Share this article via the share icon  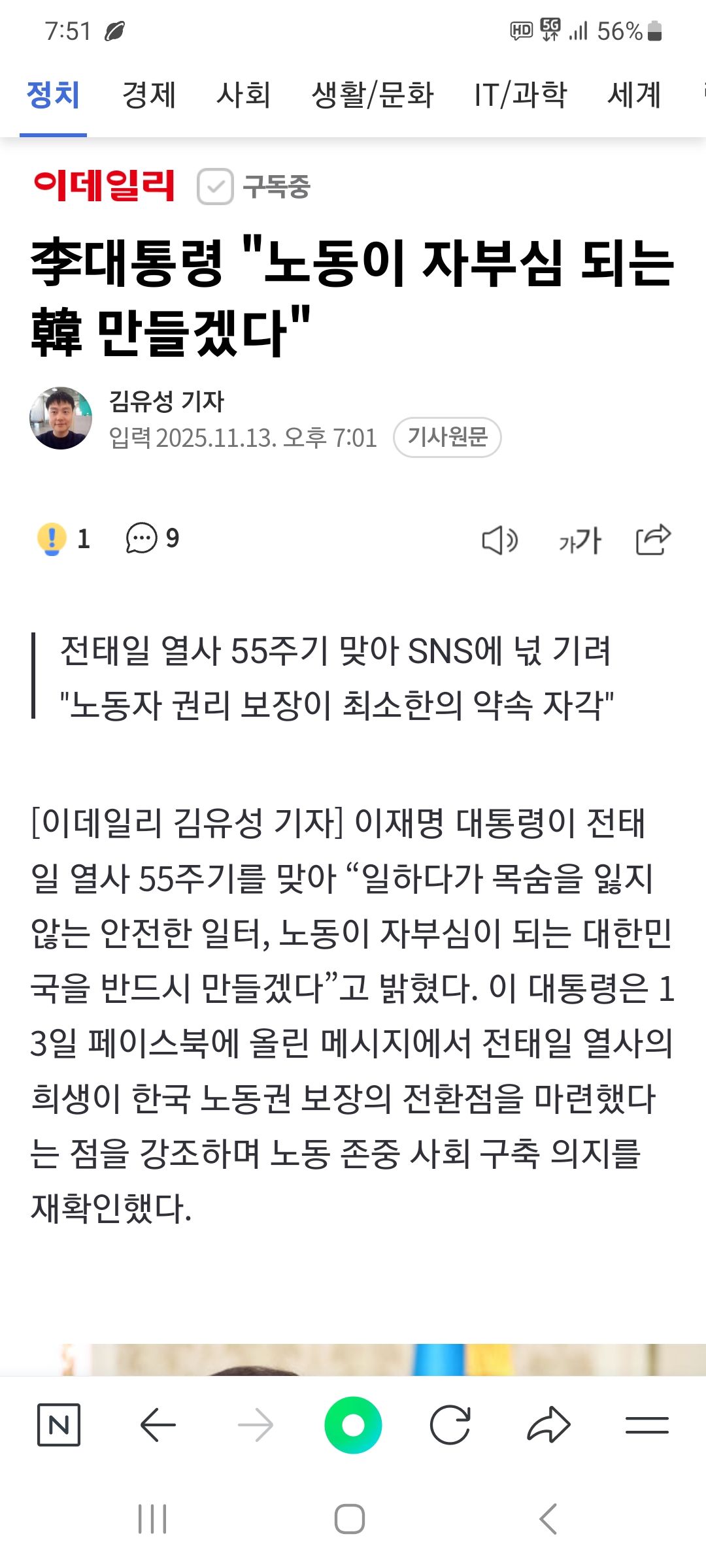653,540
